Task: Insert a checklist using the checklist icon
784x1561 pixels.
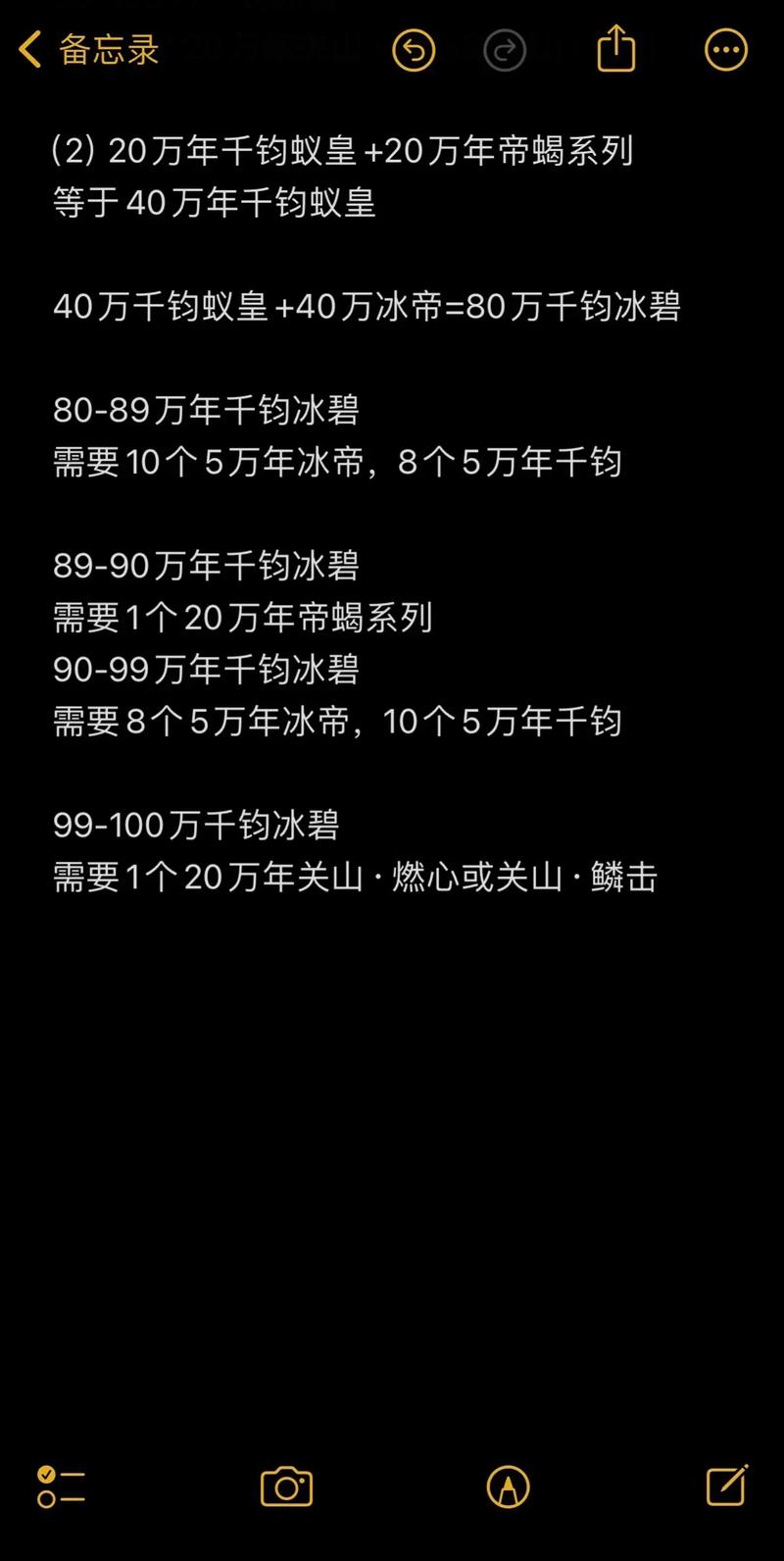Action: tap(61, 1487)
